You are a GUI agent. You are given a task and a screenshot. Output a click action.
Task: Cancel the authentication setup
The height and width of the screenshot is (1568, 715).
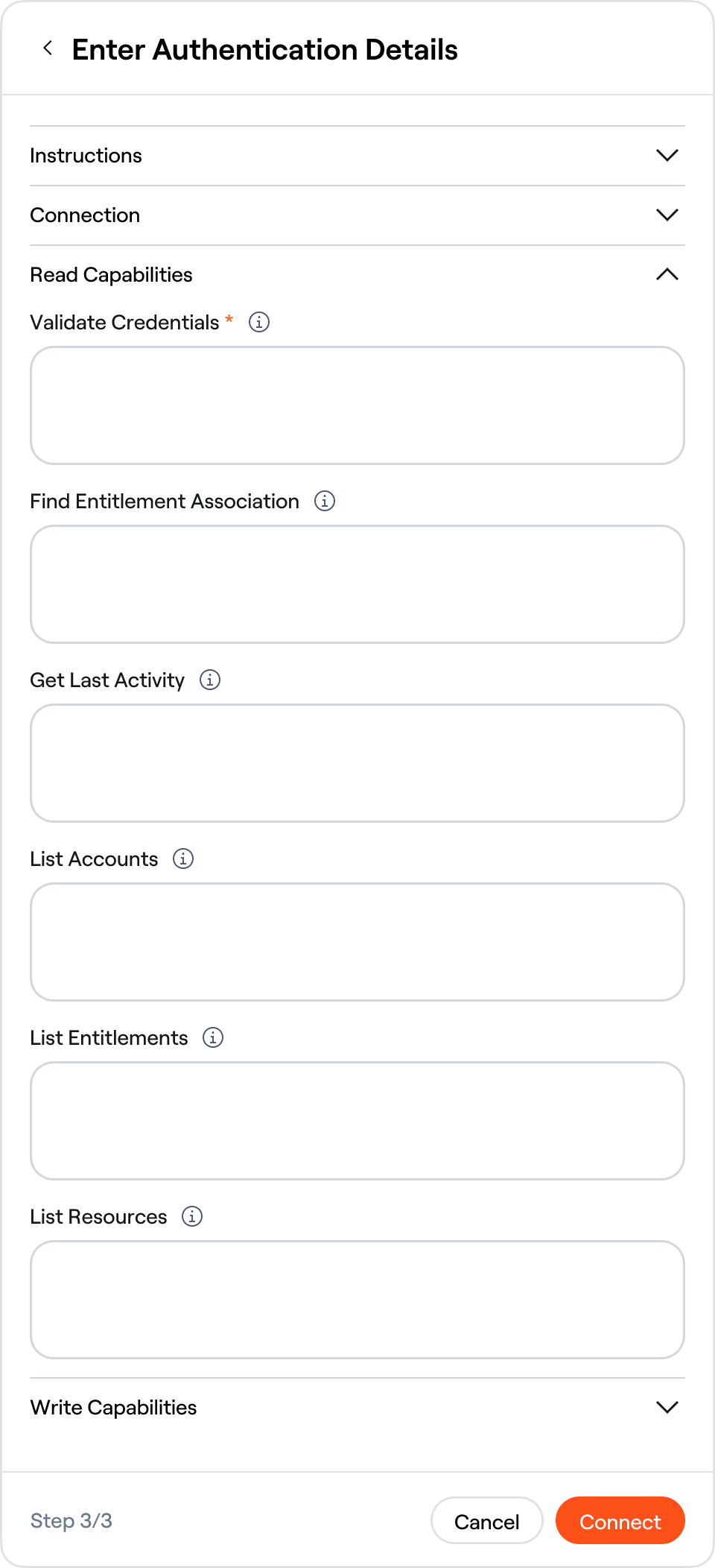(x=486, y=1521)
